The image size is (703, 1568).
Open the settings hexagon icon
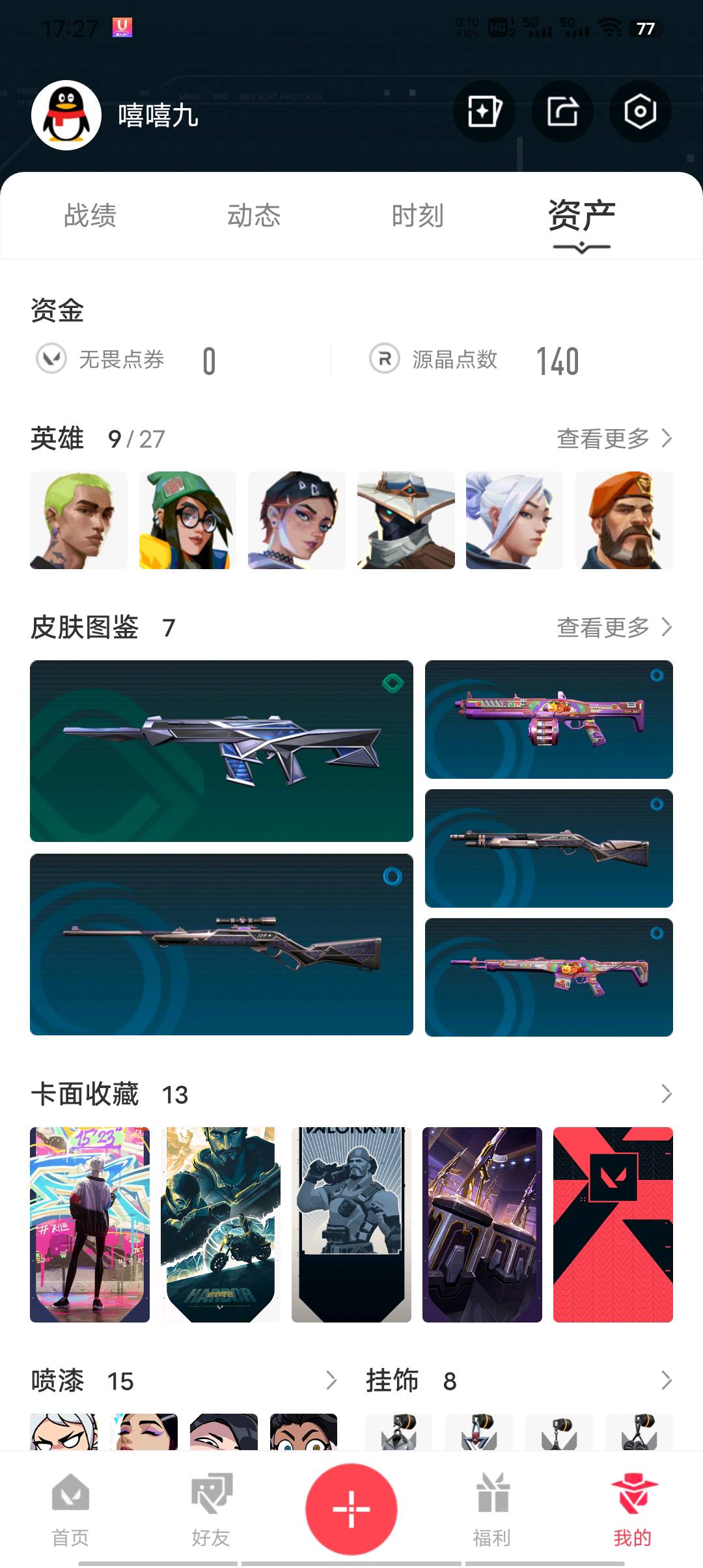click(x=640, y=111)
